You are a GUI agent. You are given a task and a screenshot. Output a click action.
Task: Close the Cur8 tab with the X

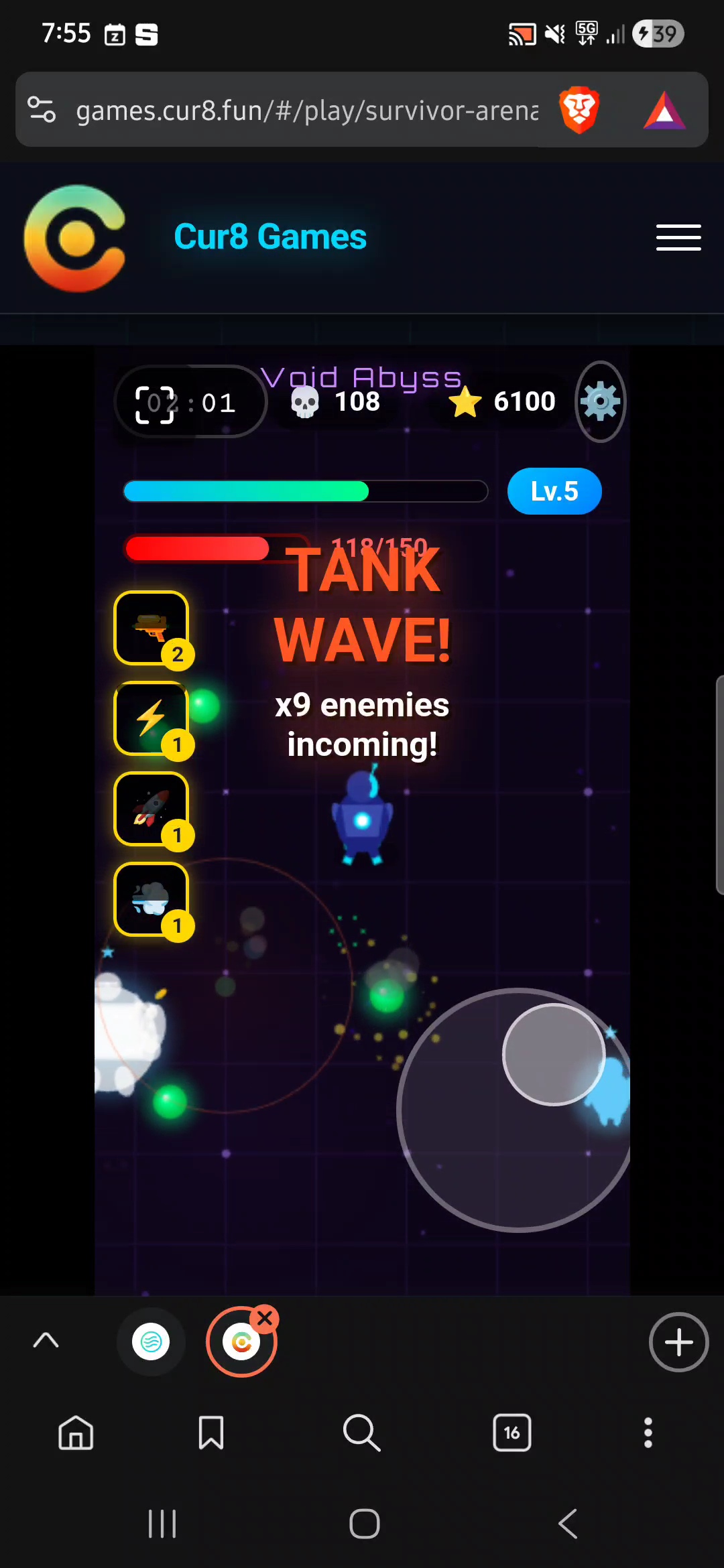coord(265,1318)
